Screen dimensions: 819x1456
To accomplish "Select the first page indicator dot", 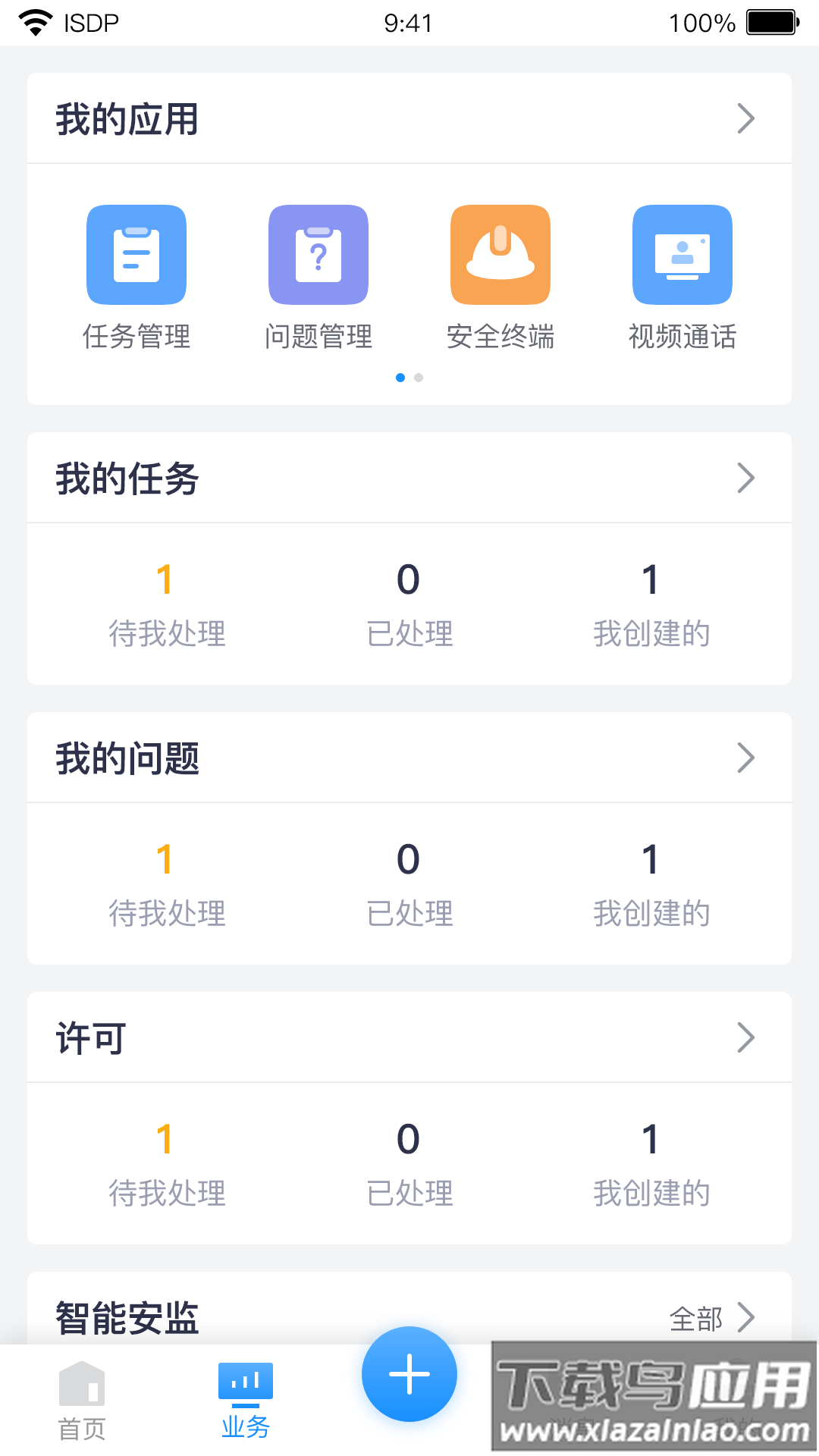I will pyautogui.click(x=400, y=377).
